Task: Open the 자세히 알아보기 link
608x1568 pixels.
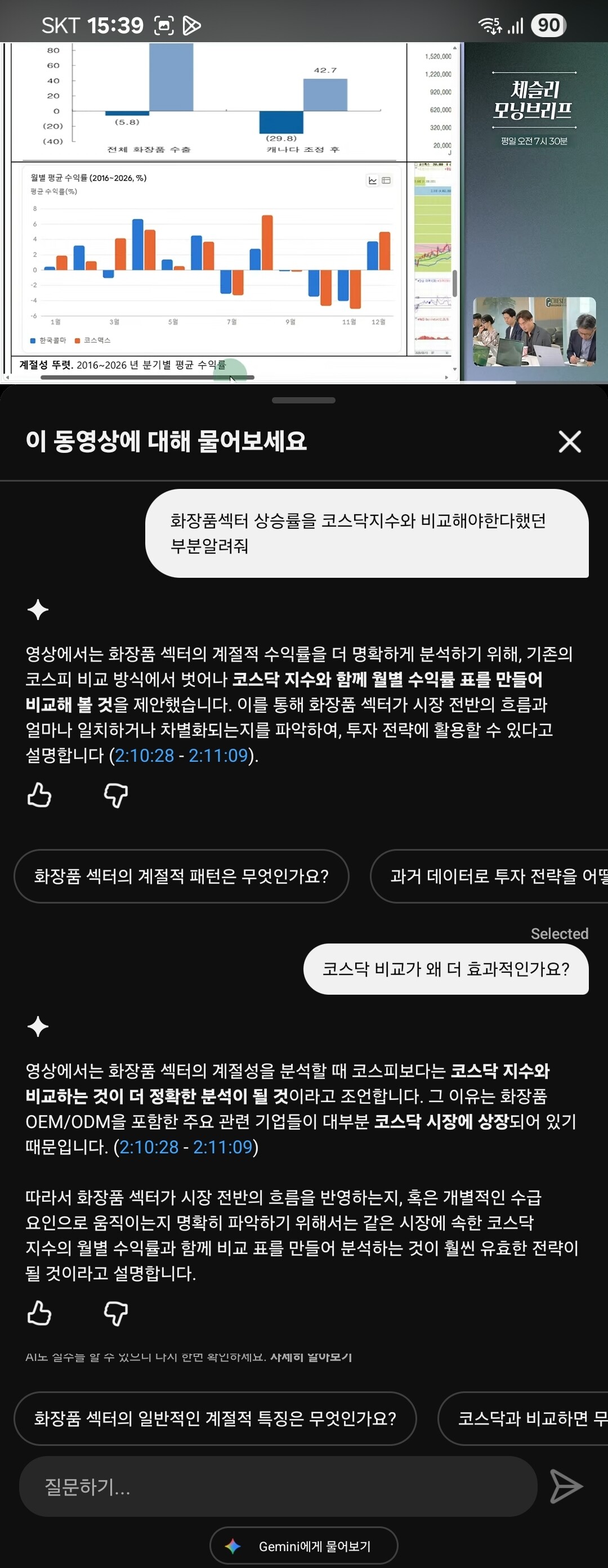Action: pyautogui.click(x=311, y=1357)
